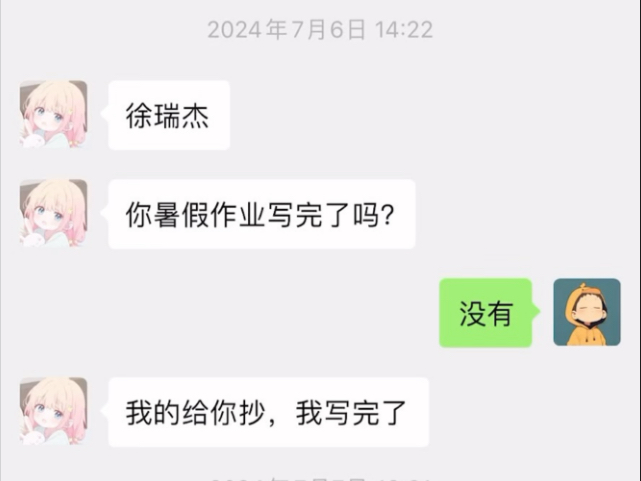Tap the avatar next to 你暑假作业写完了吗?
The image size is (641, 481).
coord(54,213)
